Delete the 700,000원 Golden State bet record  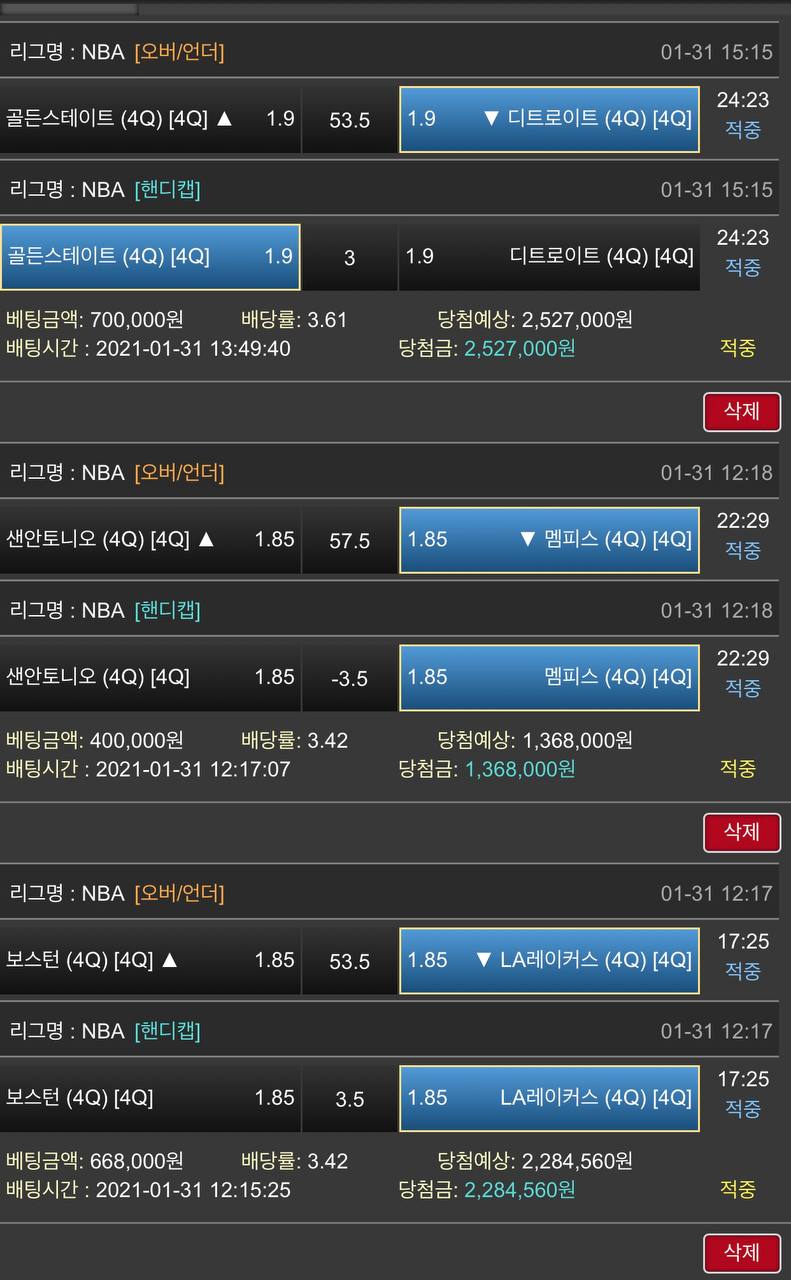741,411
